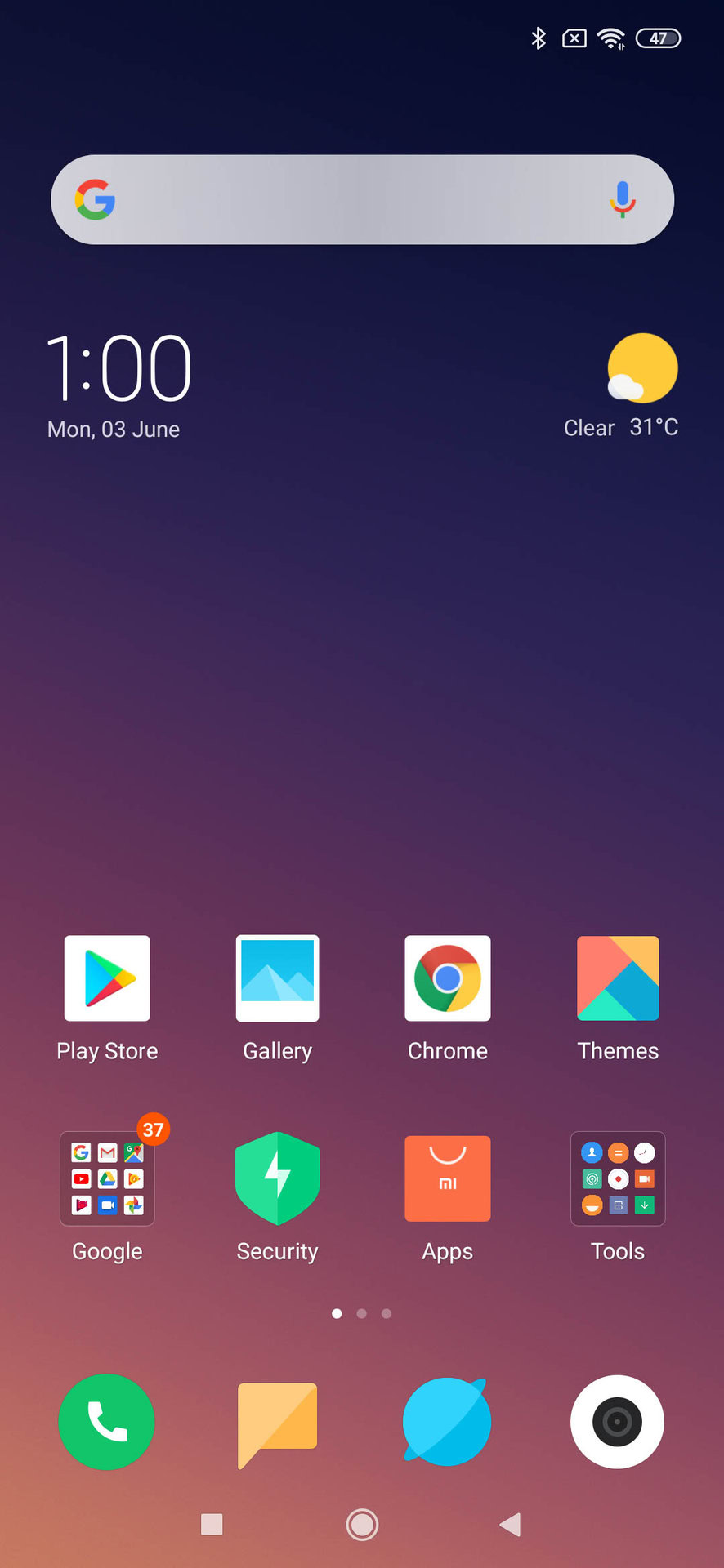Open the Security app

[277, 1178]
